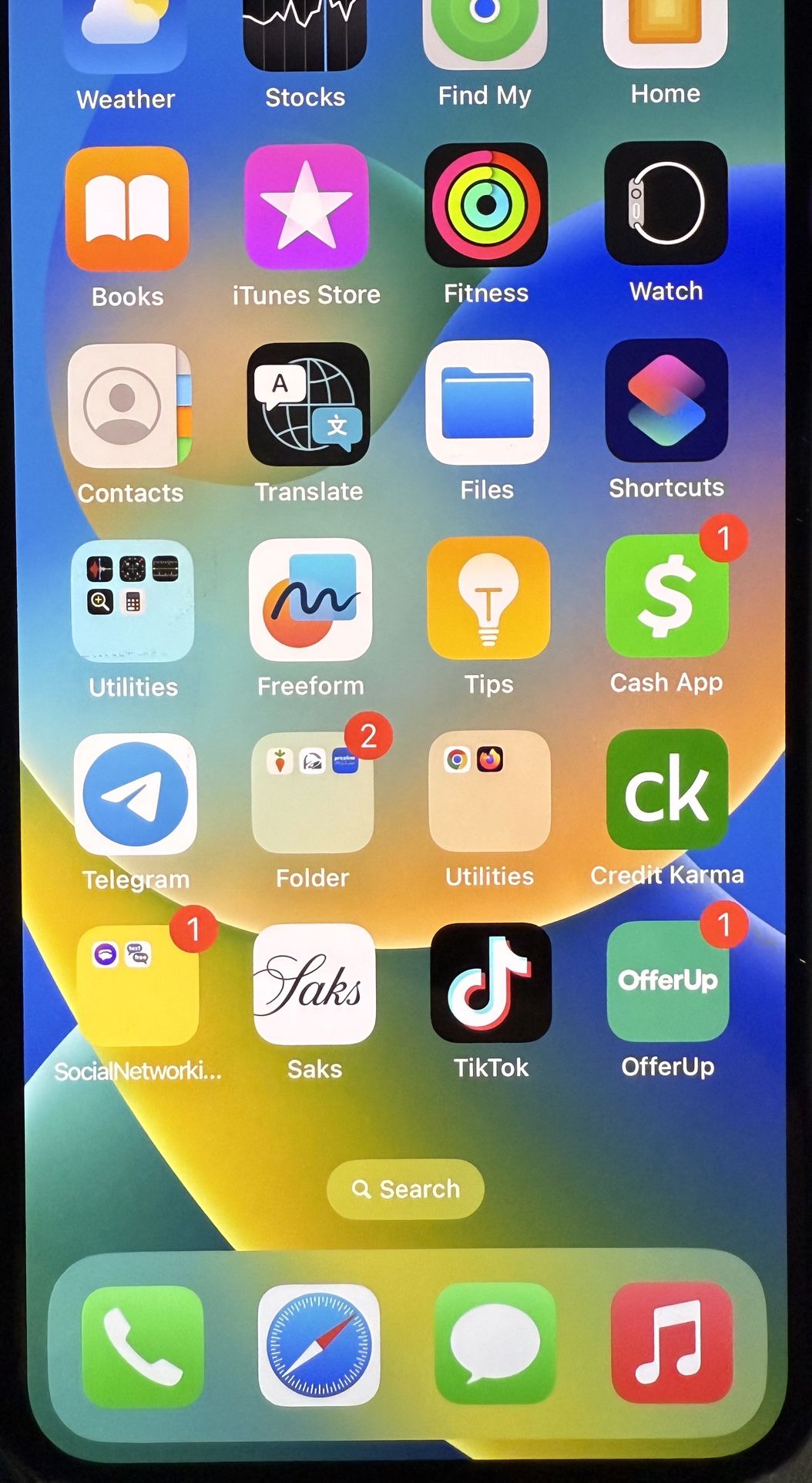Launch the Freeform app
The image size is (812, 1483).
310,600
